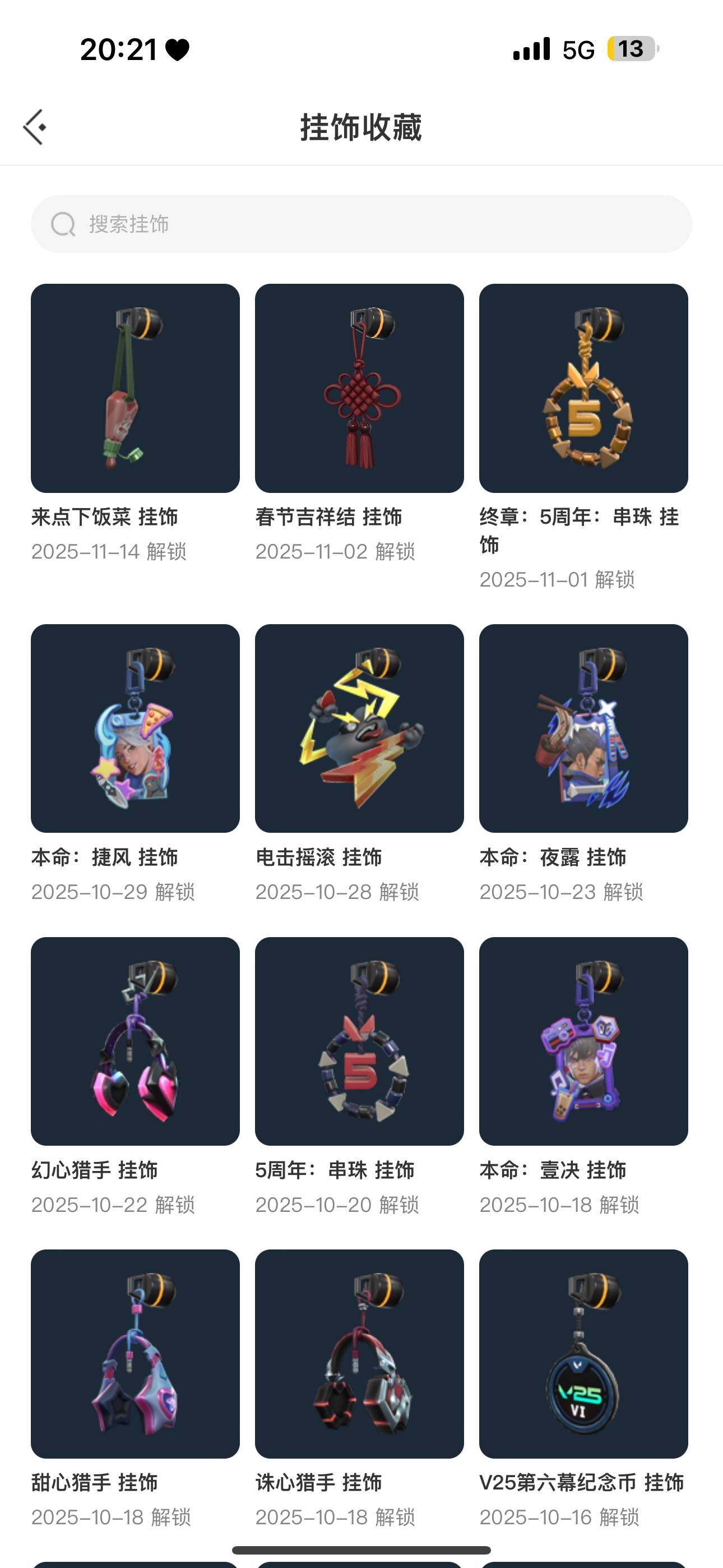723x1568 pixels.
Task: Select 5周年：串珠 挂饰 unlocked 2025-10-20
Action: coord(359,1041)
